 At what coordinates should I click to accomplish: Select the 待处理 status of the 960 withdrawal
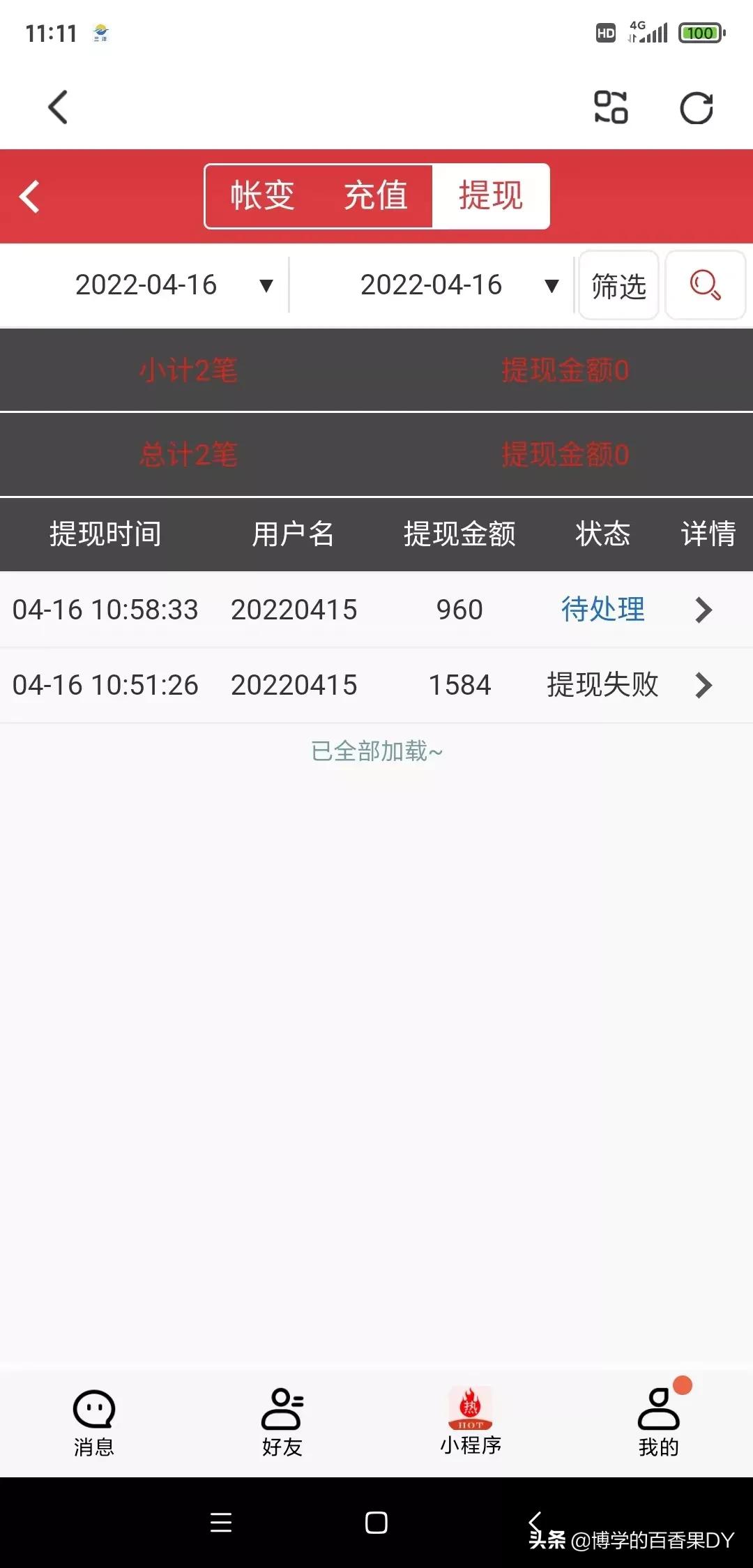click(x=602, y=610)
